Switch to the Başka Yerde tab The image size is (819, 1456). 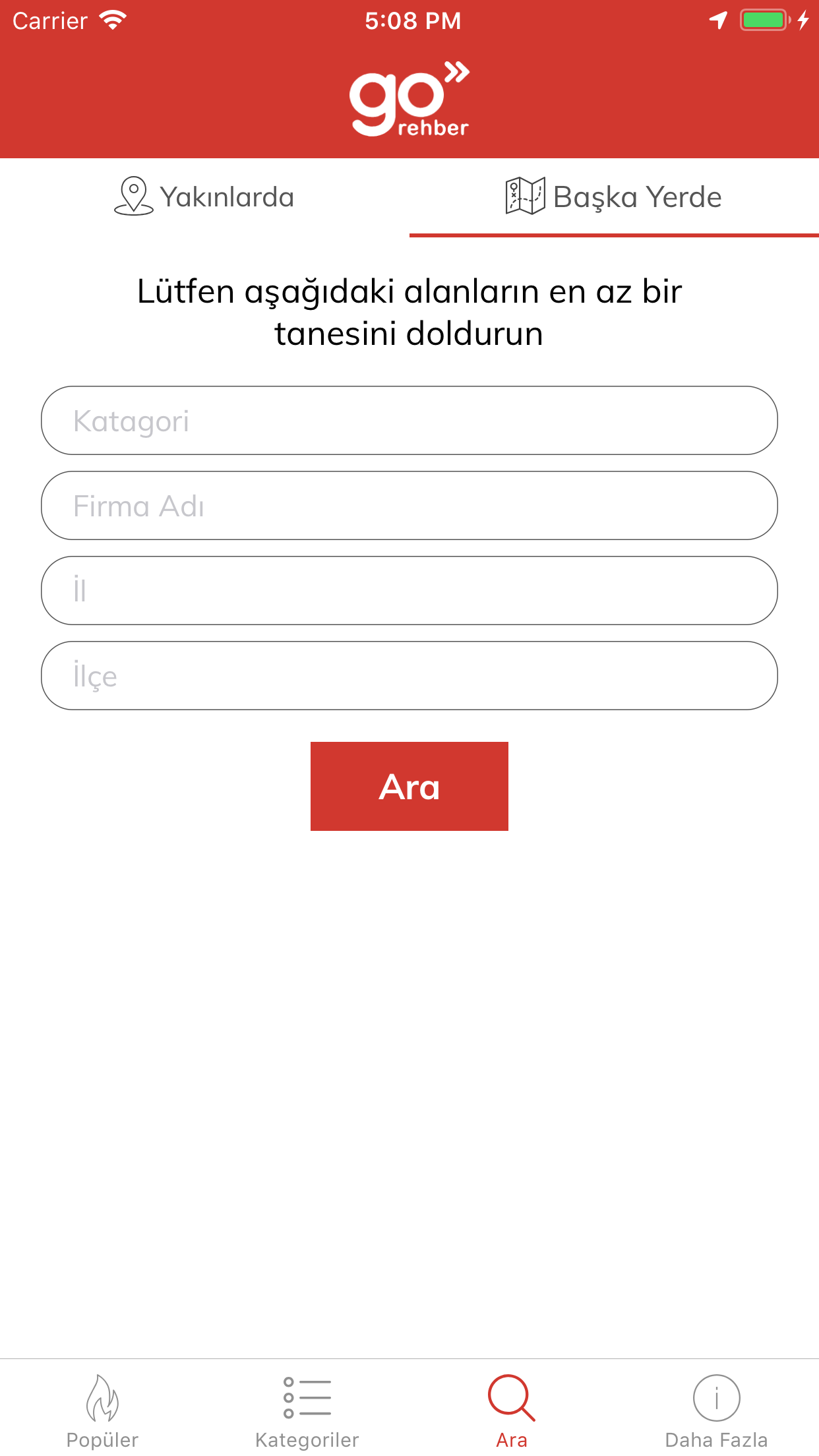click(x=613, y=196)
